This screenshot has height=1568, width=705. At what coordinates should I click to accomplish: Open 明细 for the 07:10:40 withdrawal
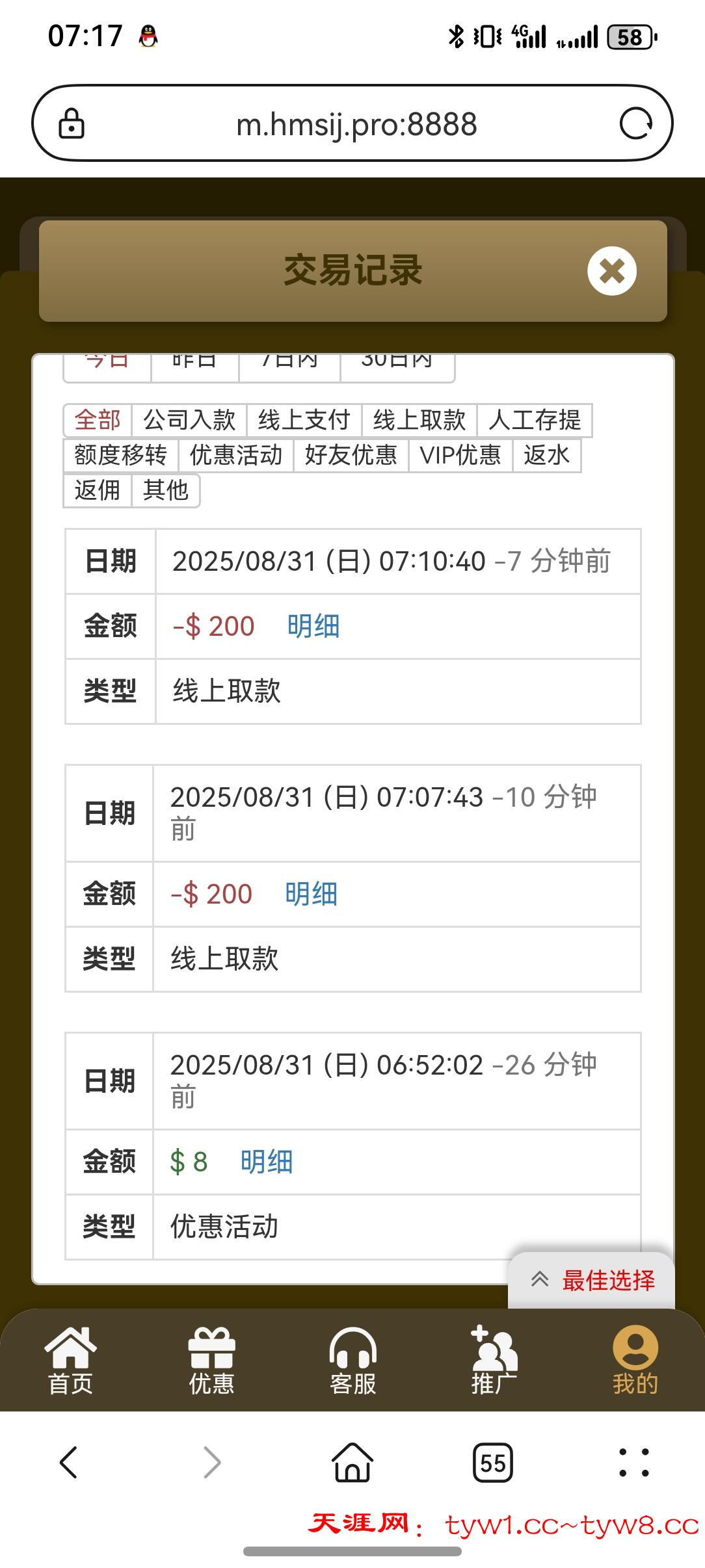[313, 627]
